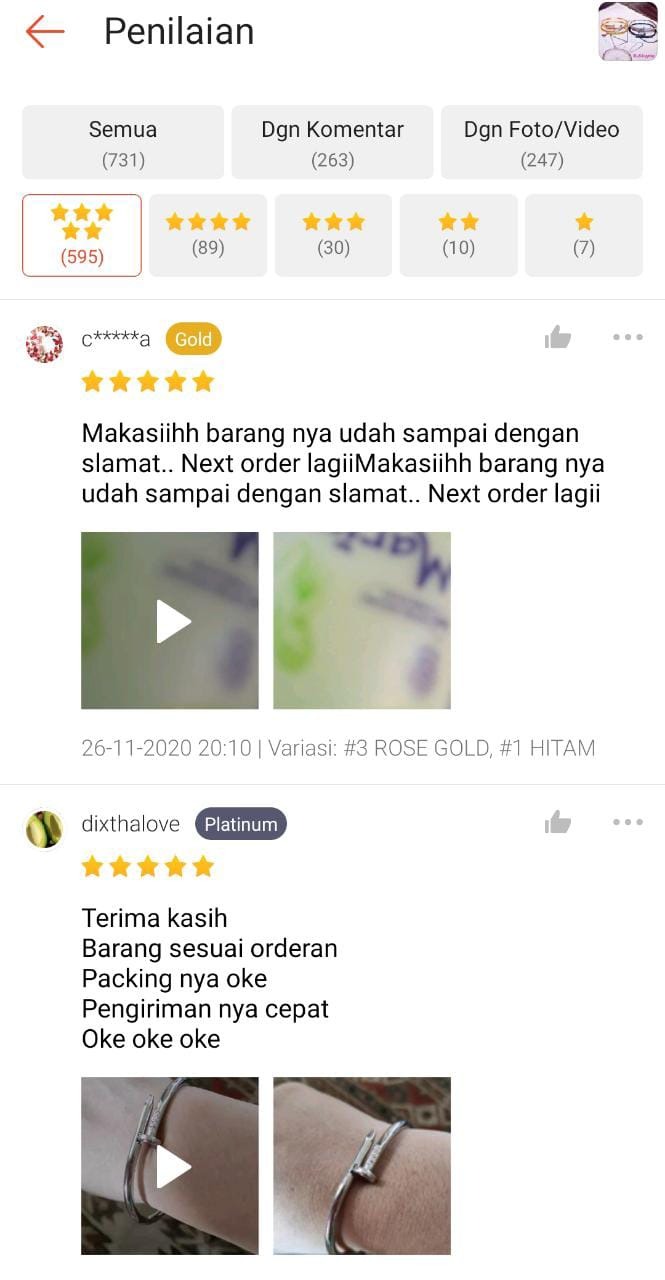Like dixthalove's review
665x1280 pixels.
point(558,823)
